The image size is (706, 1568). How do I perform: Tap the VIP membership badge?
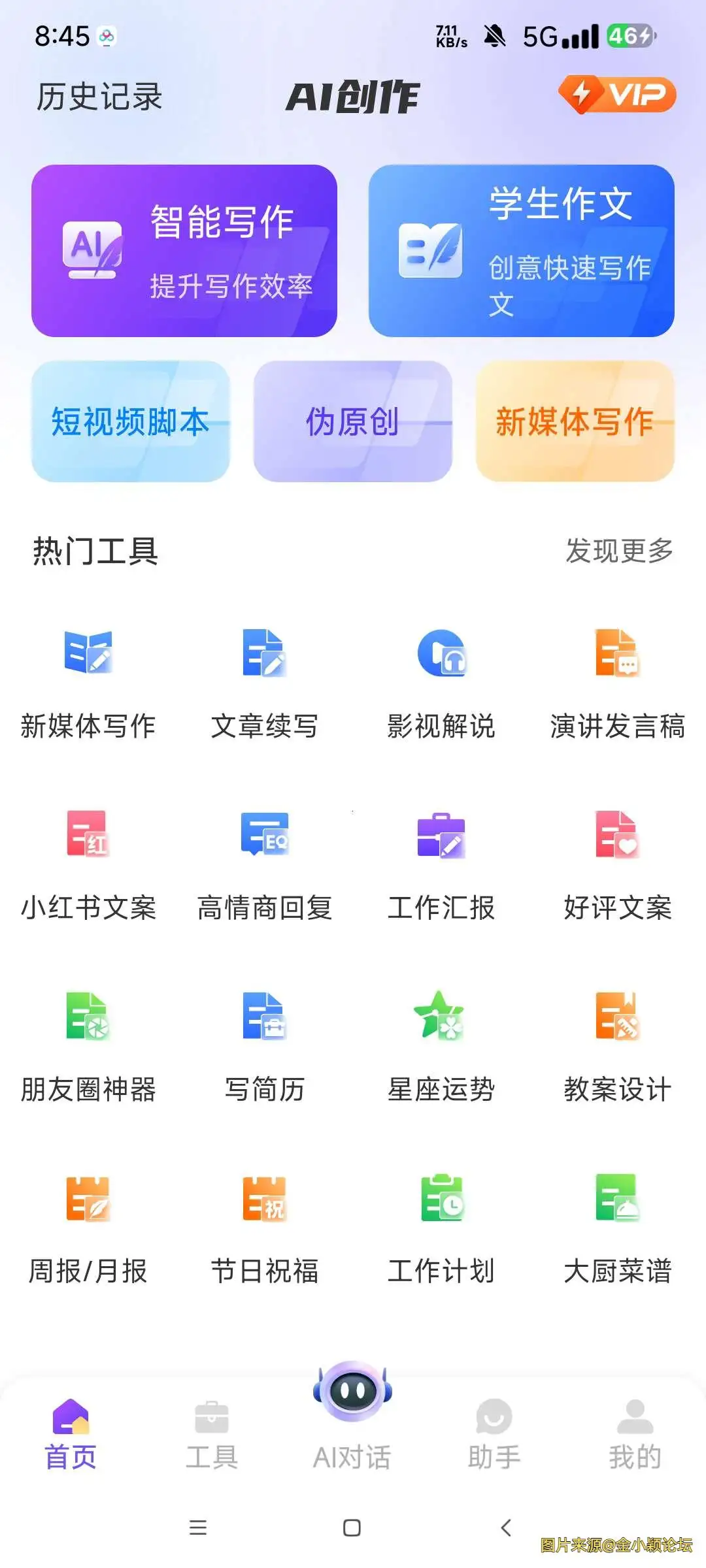click(617, 95)
